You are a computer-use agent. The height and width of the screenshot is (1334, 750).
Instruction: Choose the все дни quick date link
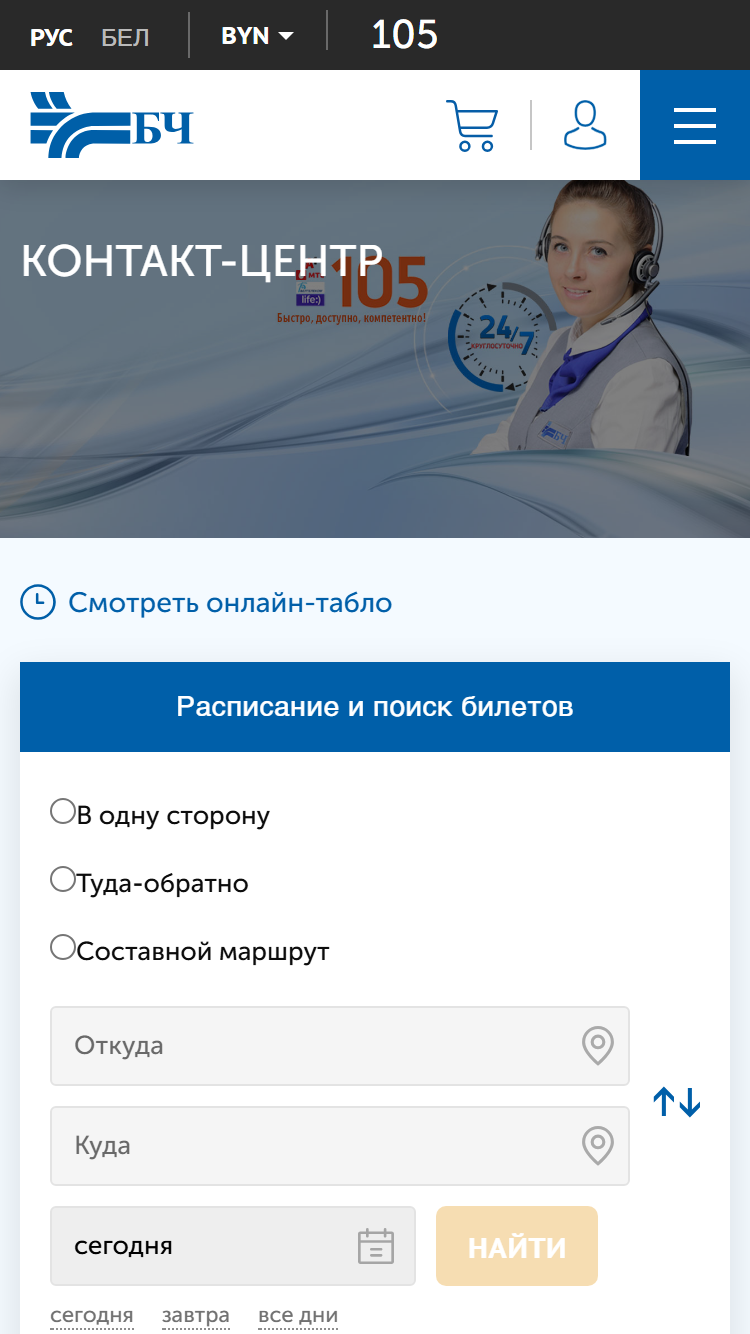(x=298, y=1316)
